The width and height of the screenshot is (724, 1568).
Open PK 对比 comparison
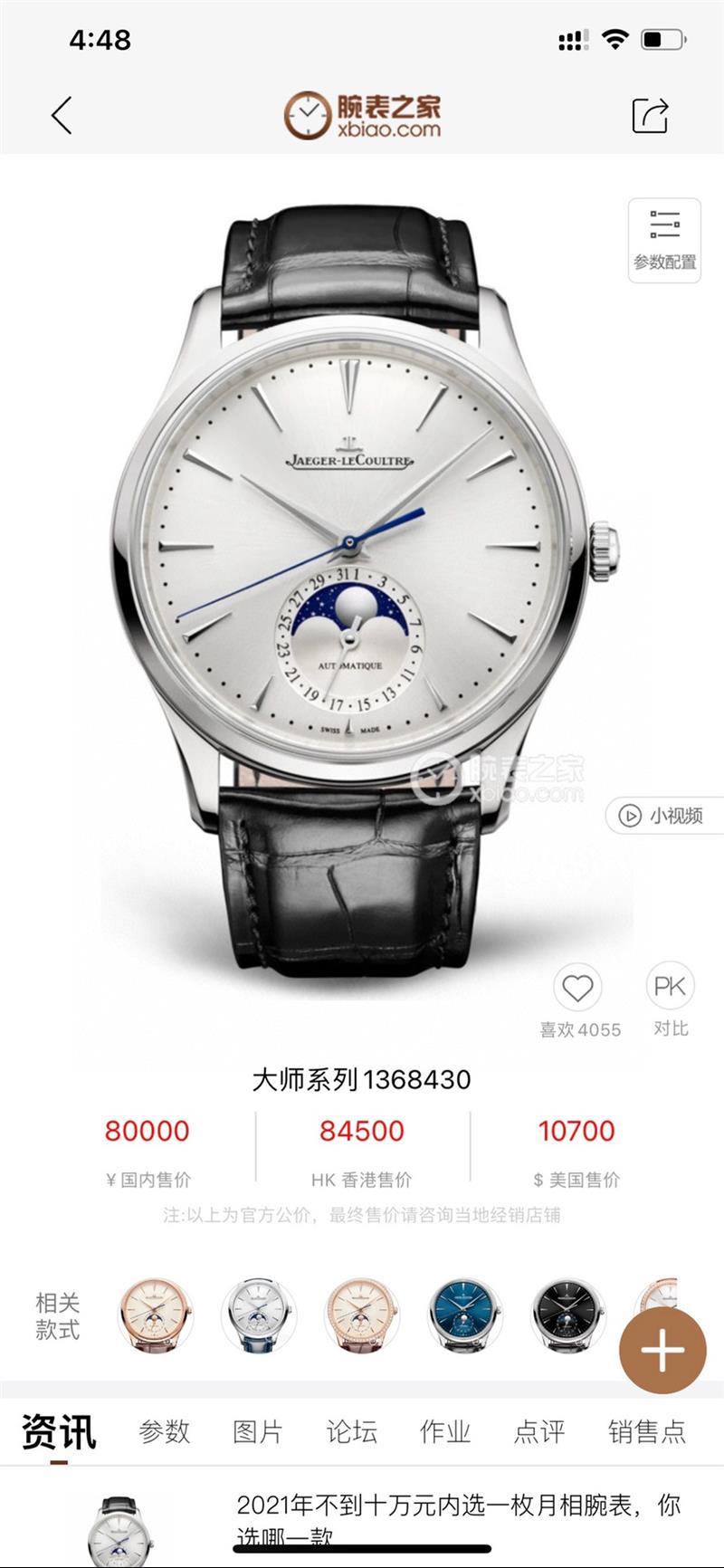click(x=670, y=989)
